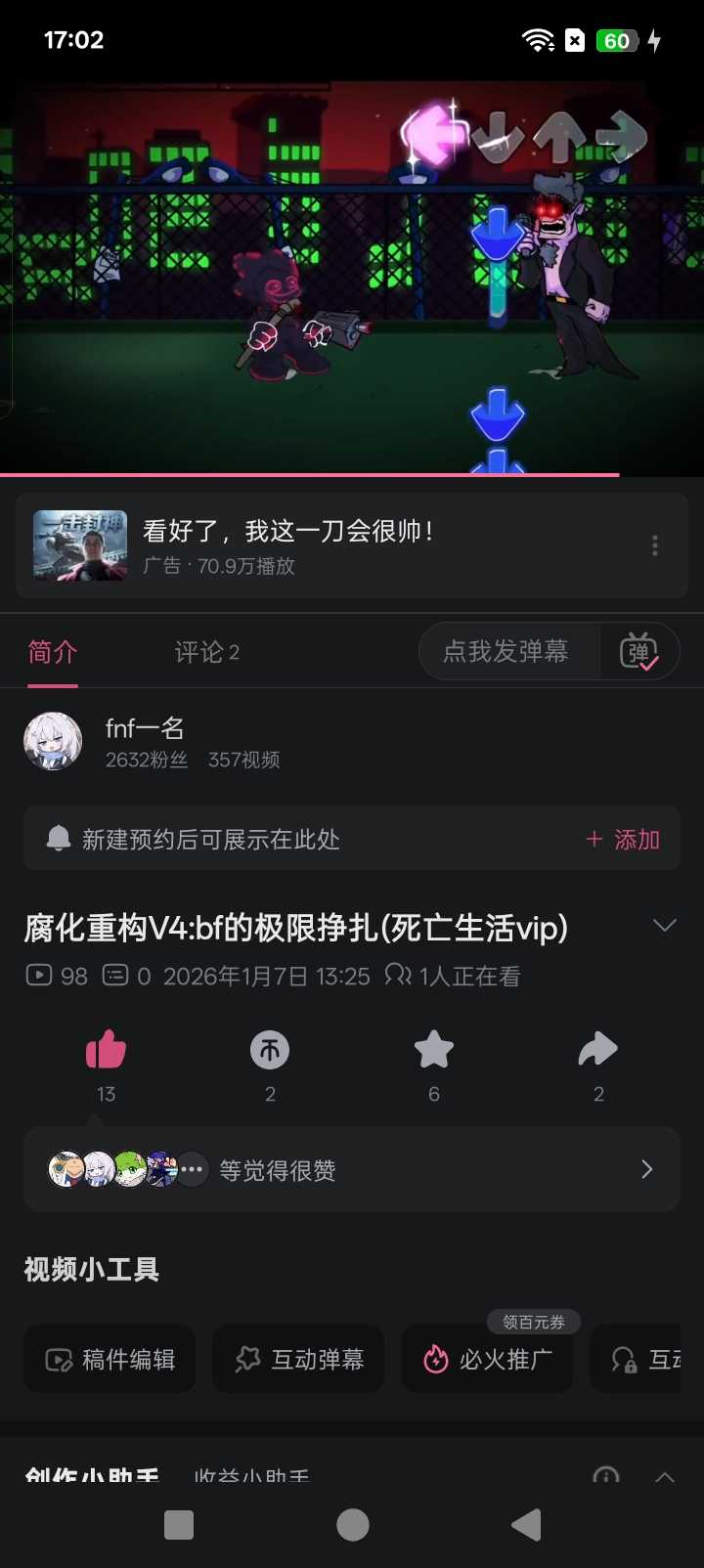Like this video with thumbs-up

click(x=106, y=1052)
